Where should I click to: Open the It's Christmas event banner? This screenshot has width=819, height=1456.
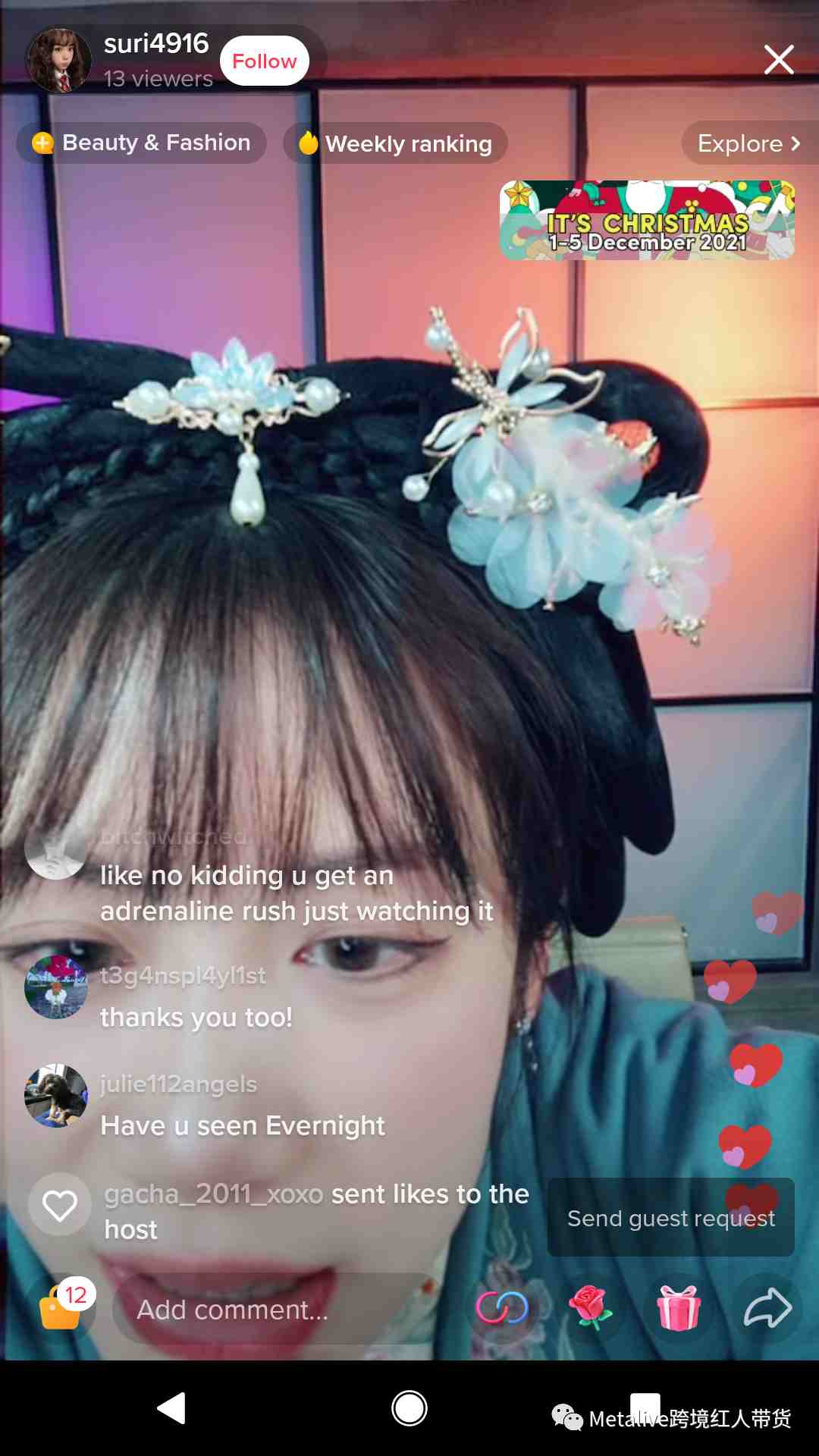point(647,221)
